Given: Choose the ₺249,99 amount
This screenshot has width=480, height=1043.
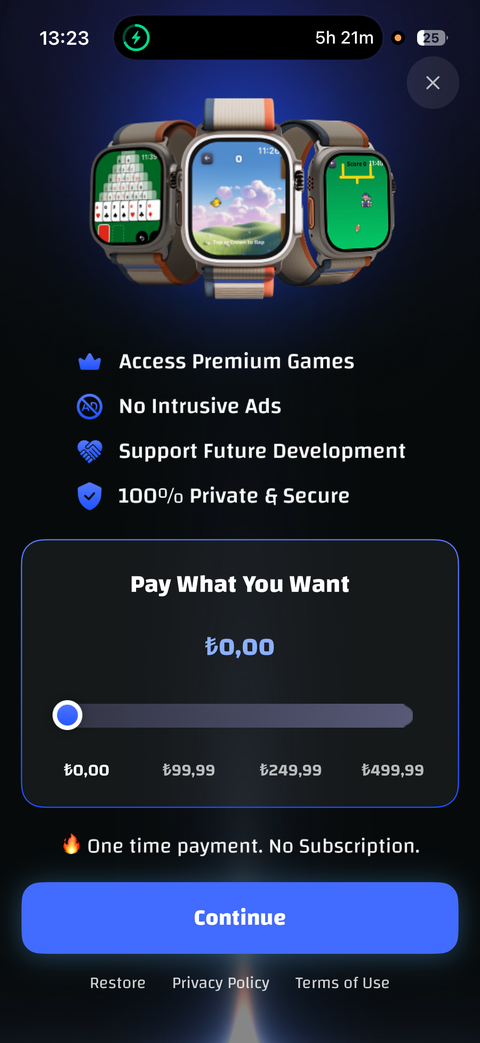Looking at the screenshot, I should 291,770.
